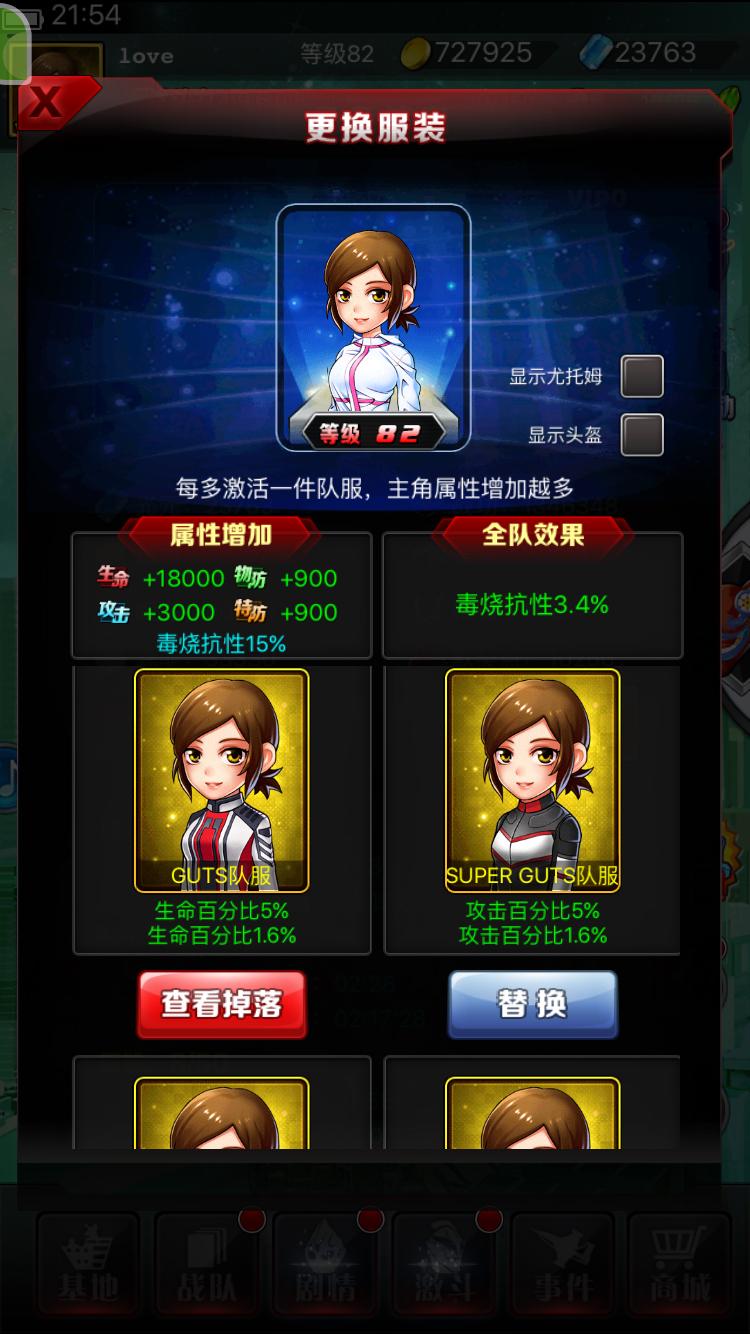Tap the 替换 button
This screenshot has width=750, height=1334.
point(532,1004)
